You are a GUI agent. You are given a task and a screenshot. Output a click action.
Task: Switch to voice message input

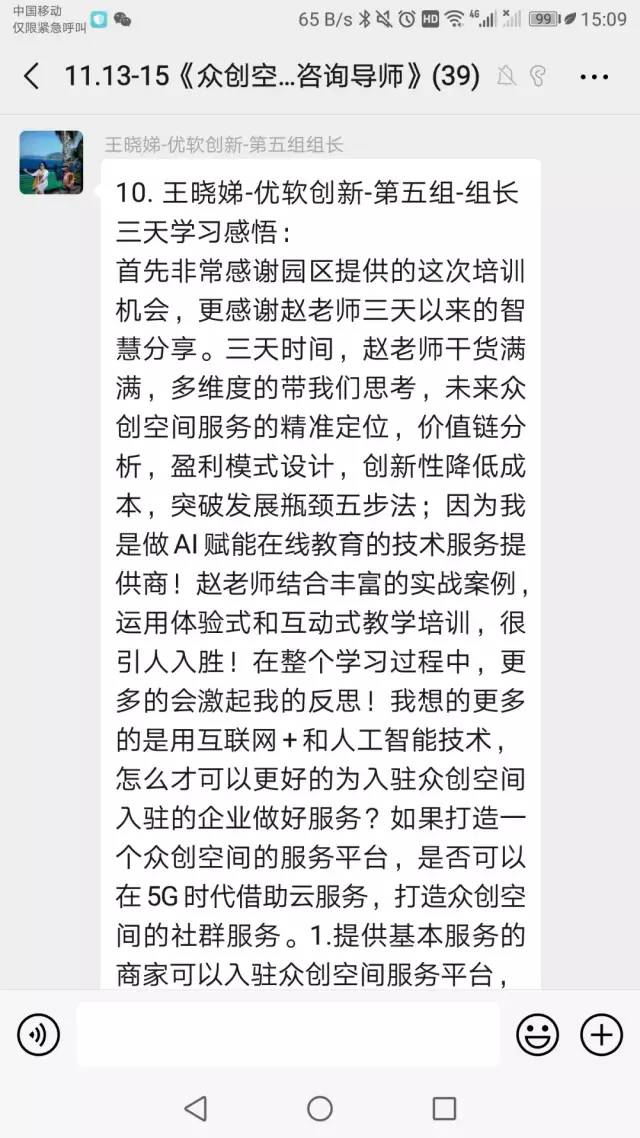pos(38,1034)
